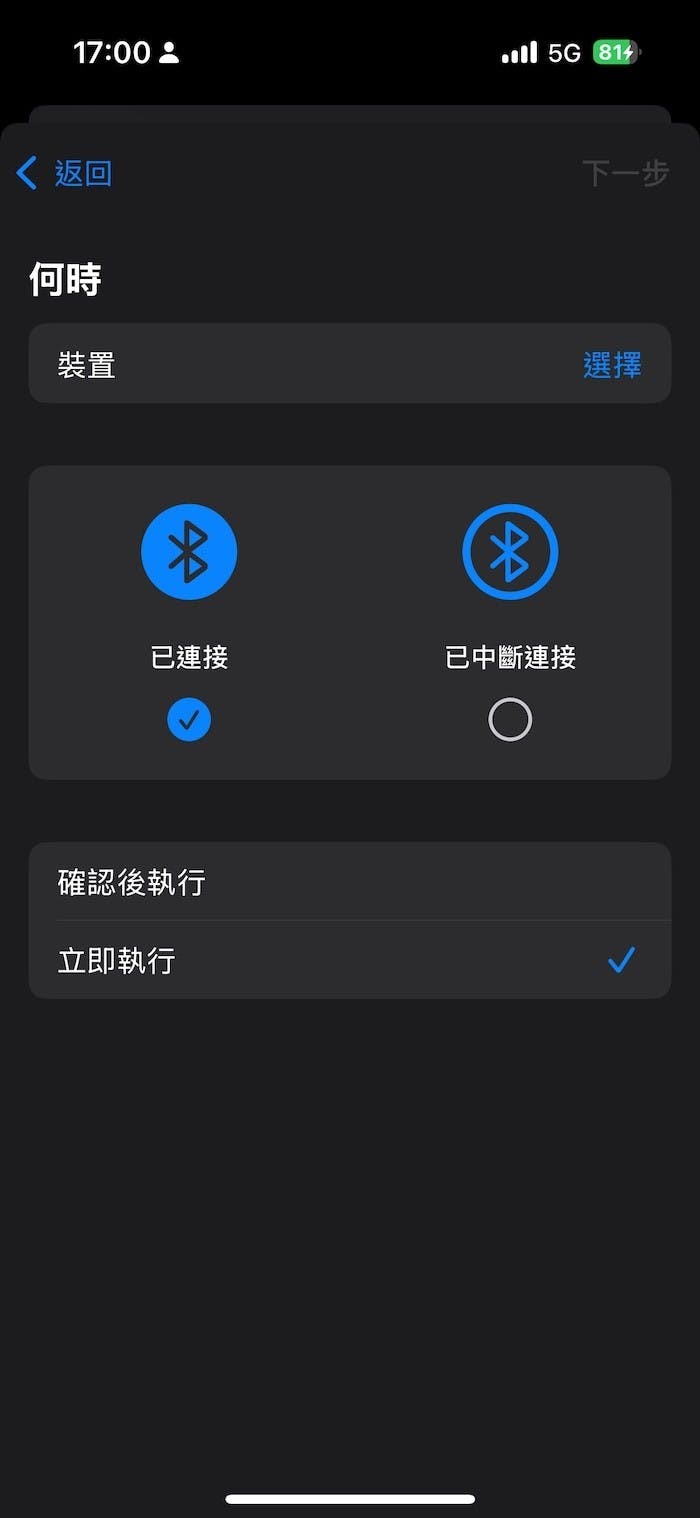Image resolution: width=700 pixels, height=1518 pixels.
Task: Select the 已中斷連接 option
Action: point(510,719)
